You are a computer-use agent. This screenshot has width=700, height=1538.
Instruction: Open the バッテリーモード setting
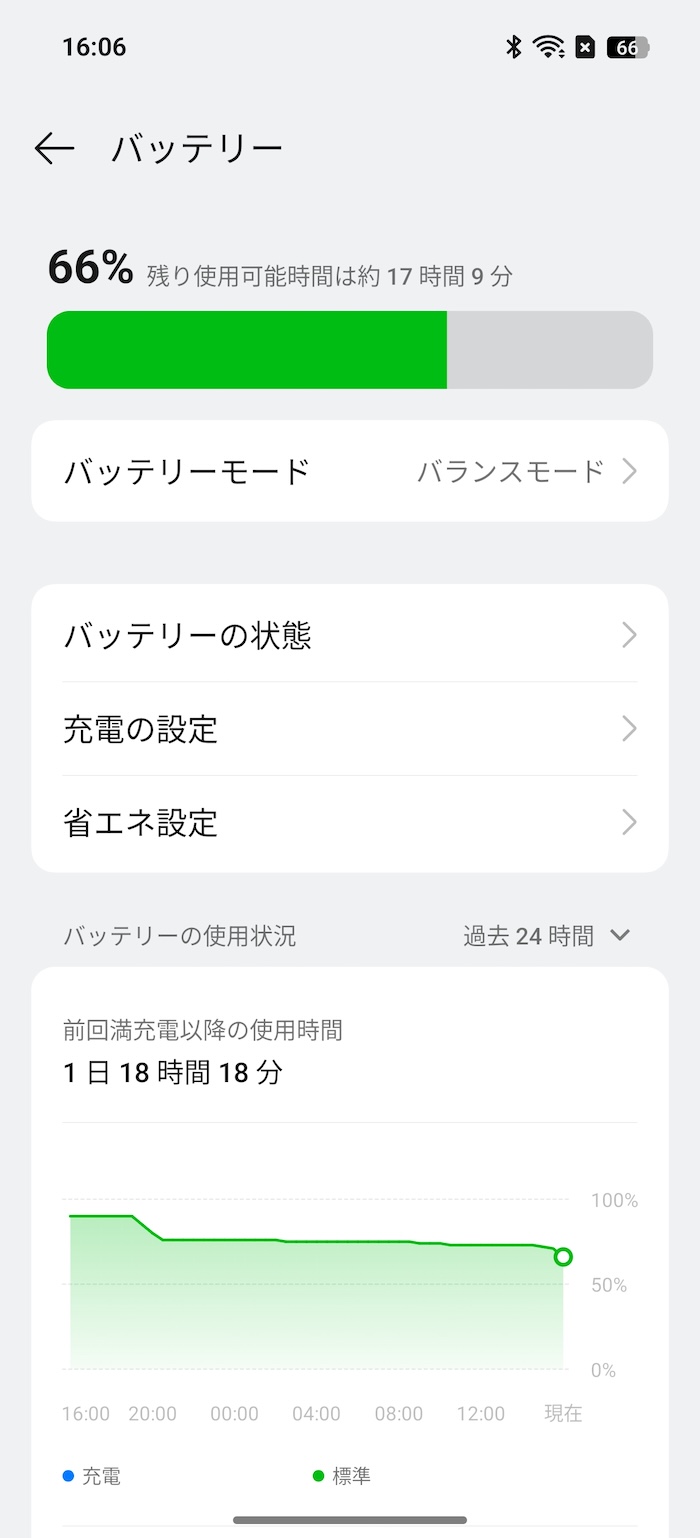tap(350, 471)
